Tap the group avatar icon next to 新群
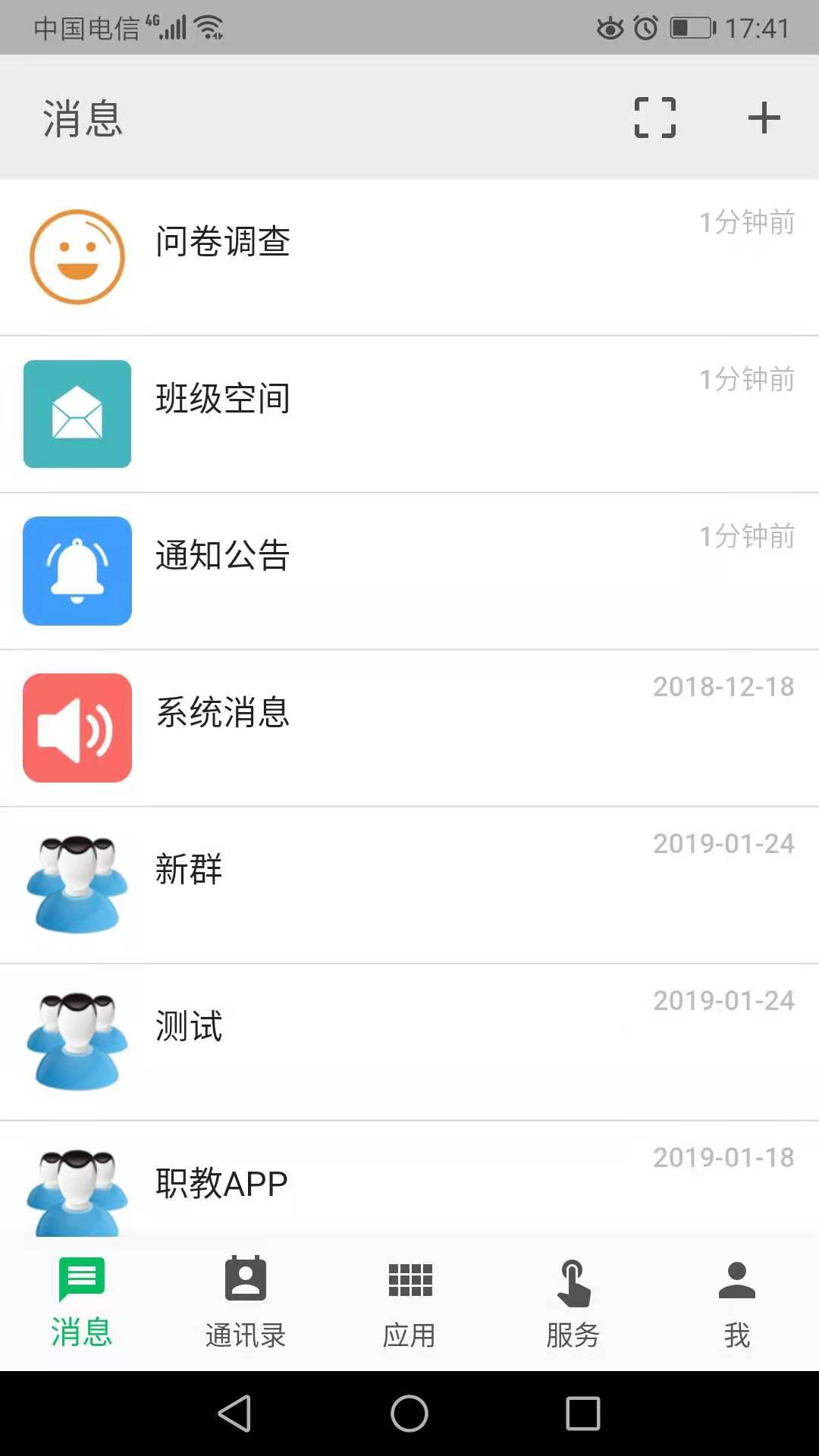 pyautogui.click(x=77, y=885)
